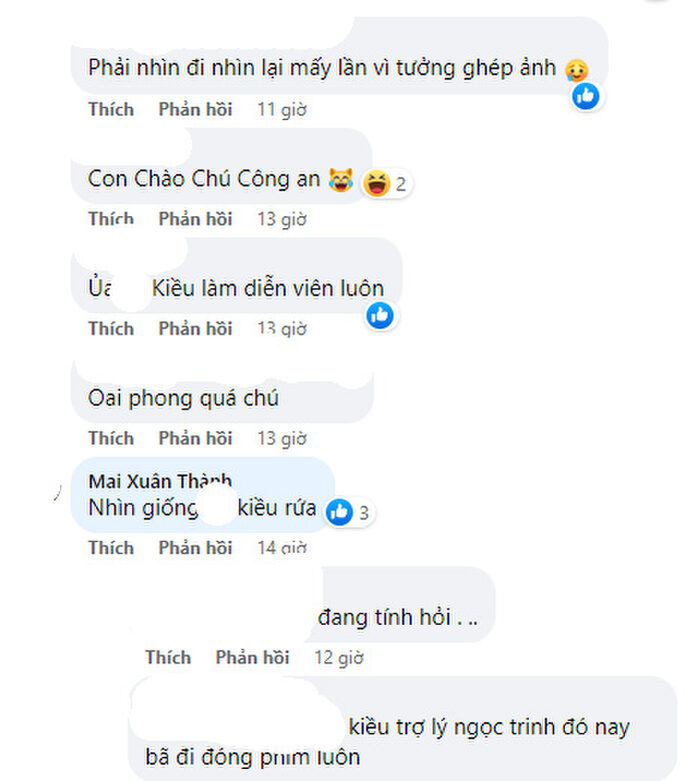Screen dimensions: 700x781
Task: View the 3 reactions on Mai Xuân Thành's comment
Action: [x=349, y=513]
